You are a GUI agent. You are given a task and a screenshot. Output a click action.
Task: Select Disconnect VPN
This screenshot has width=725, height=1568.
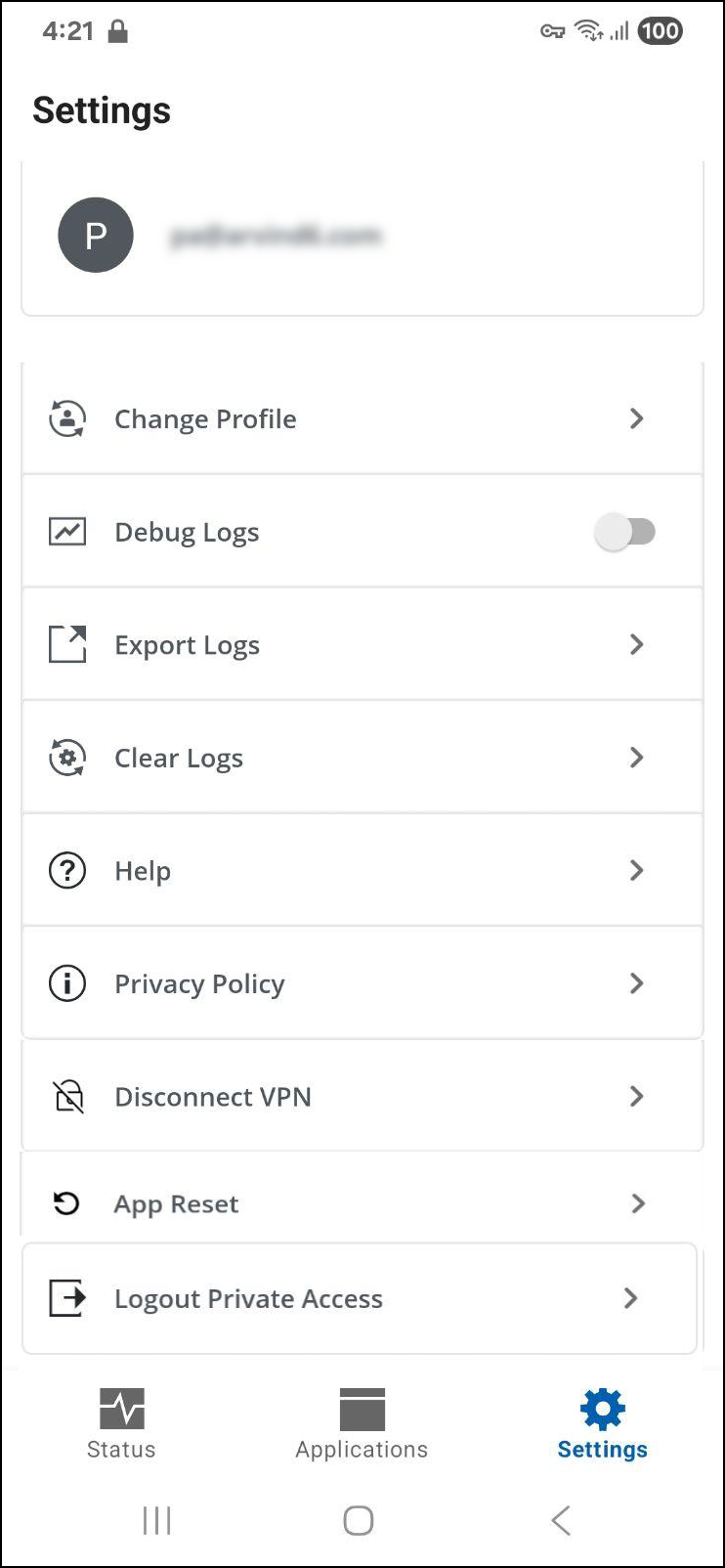point(212,1096)
